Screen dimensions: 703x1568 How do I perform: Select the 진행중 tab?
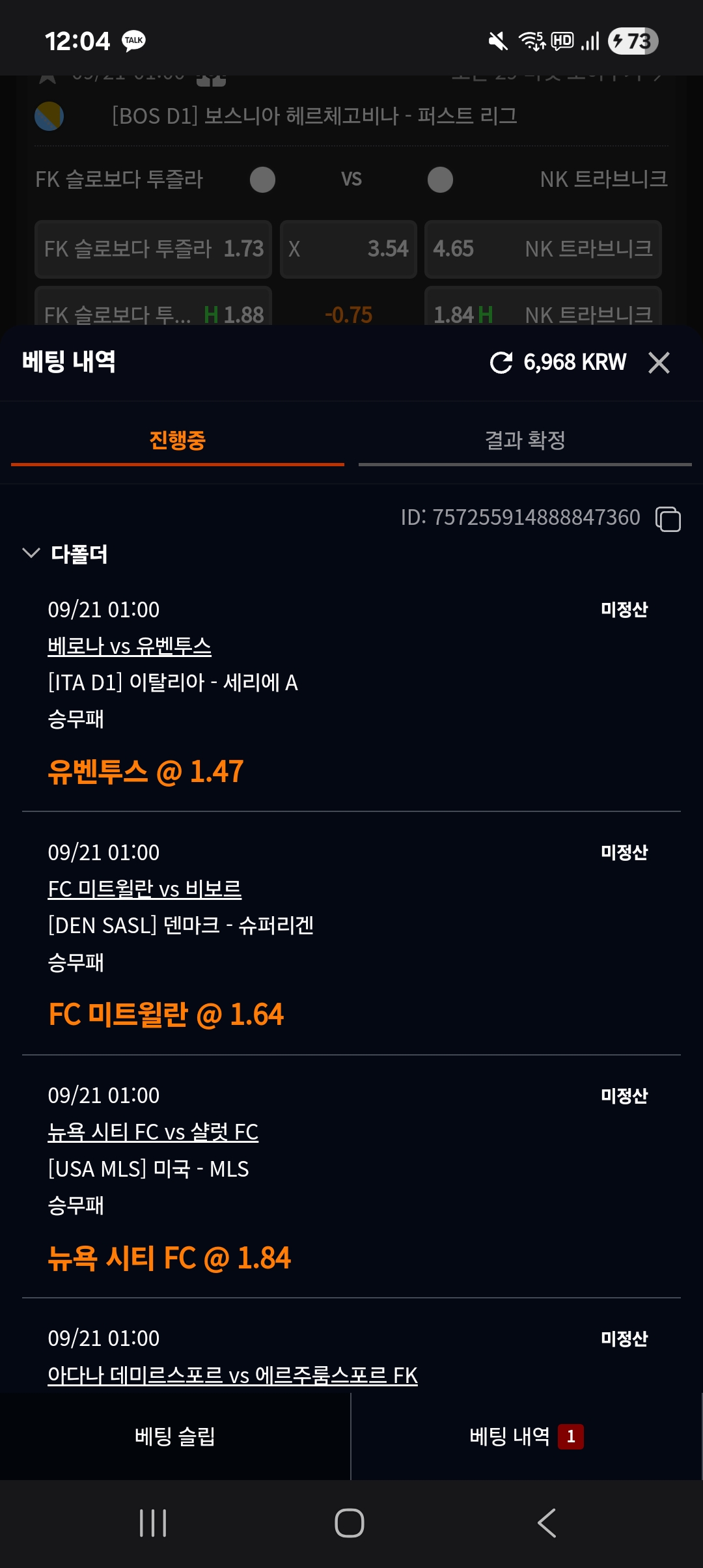177,441
